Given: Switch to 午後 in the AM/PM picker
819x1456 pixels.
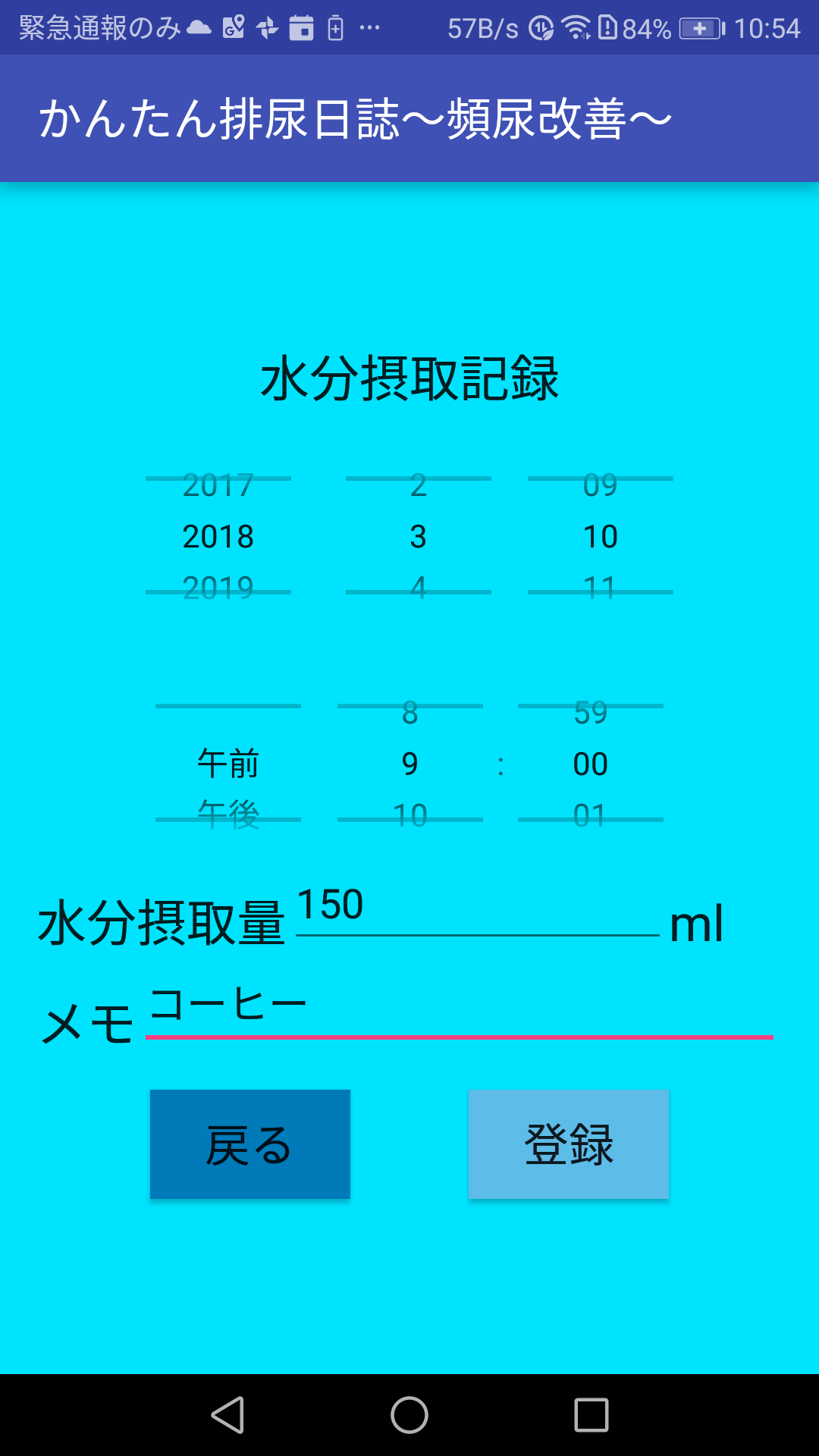Looking at the screenshot, I should (x=228, y=815).
